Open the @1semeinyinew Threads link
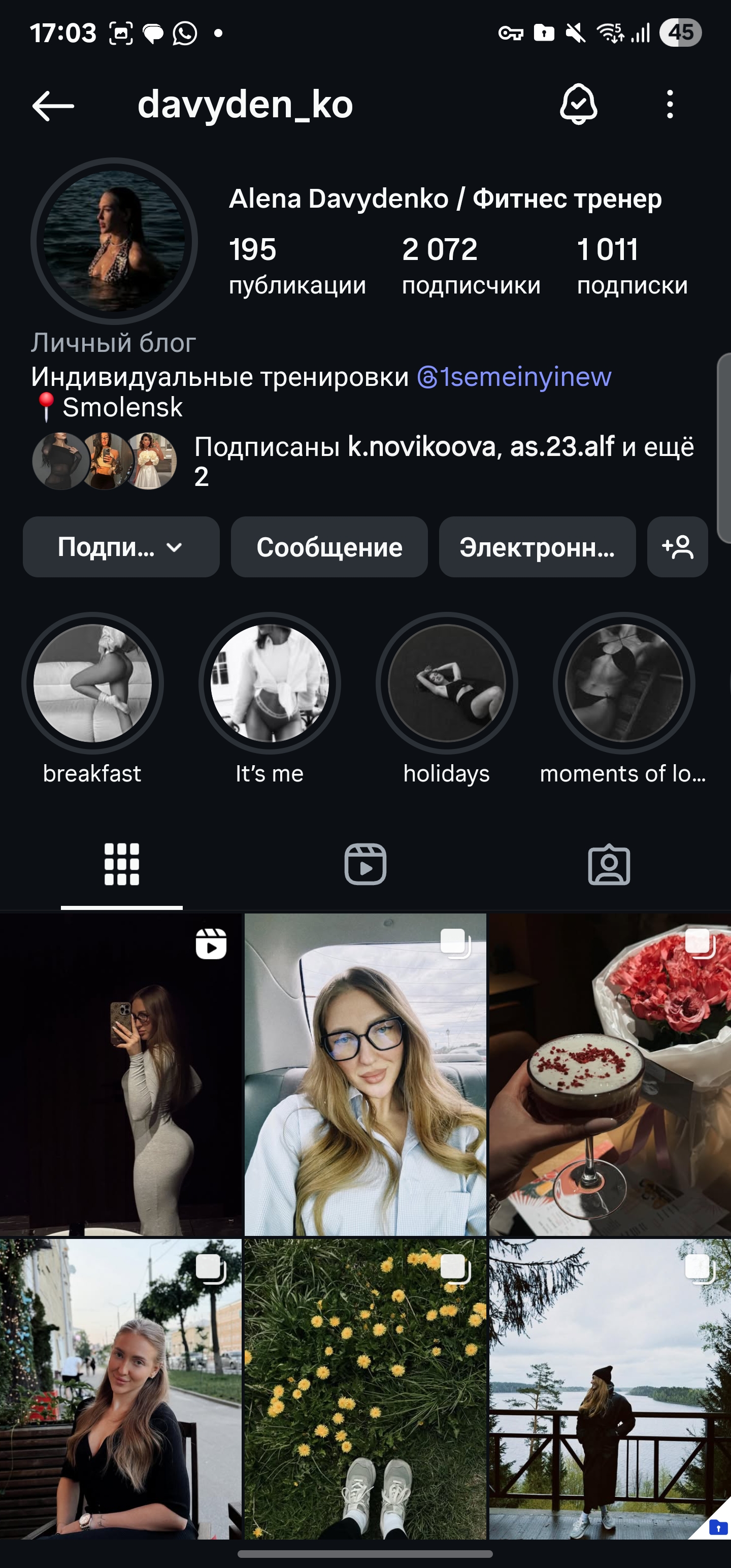731x1568 pixels. click(x=514, y=377)
